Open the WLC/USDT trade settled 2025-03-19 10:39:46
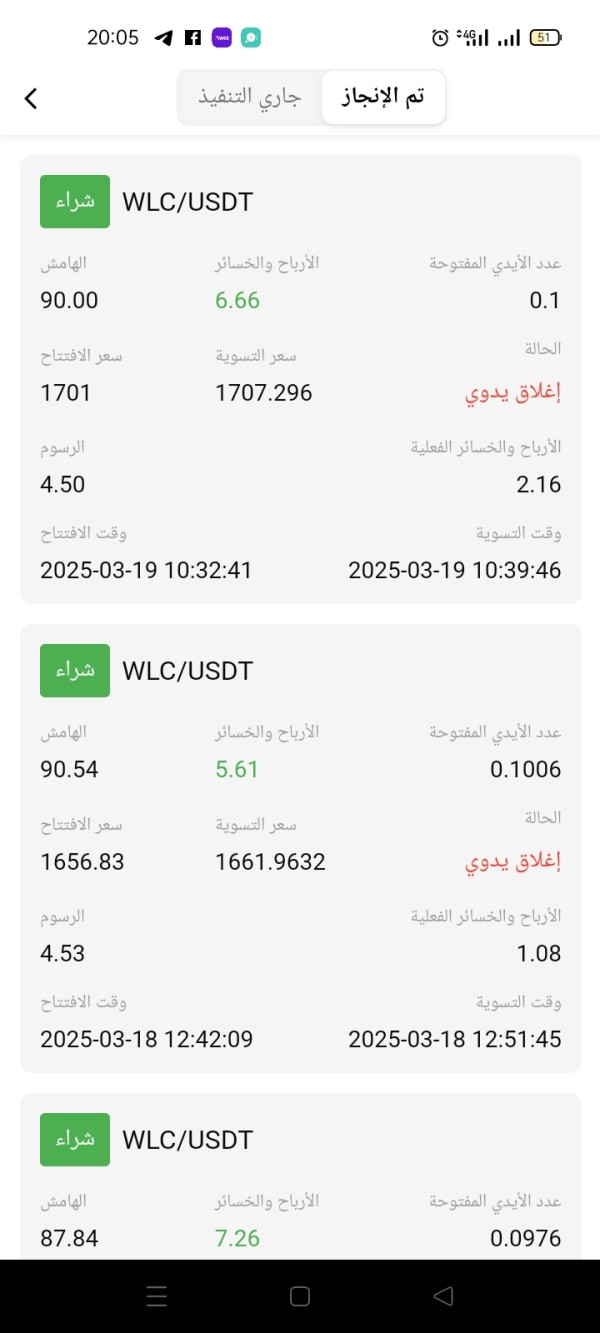The height and width of the screenshot is (1333, 600). pyautogui.click(x=300, y=379)
